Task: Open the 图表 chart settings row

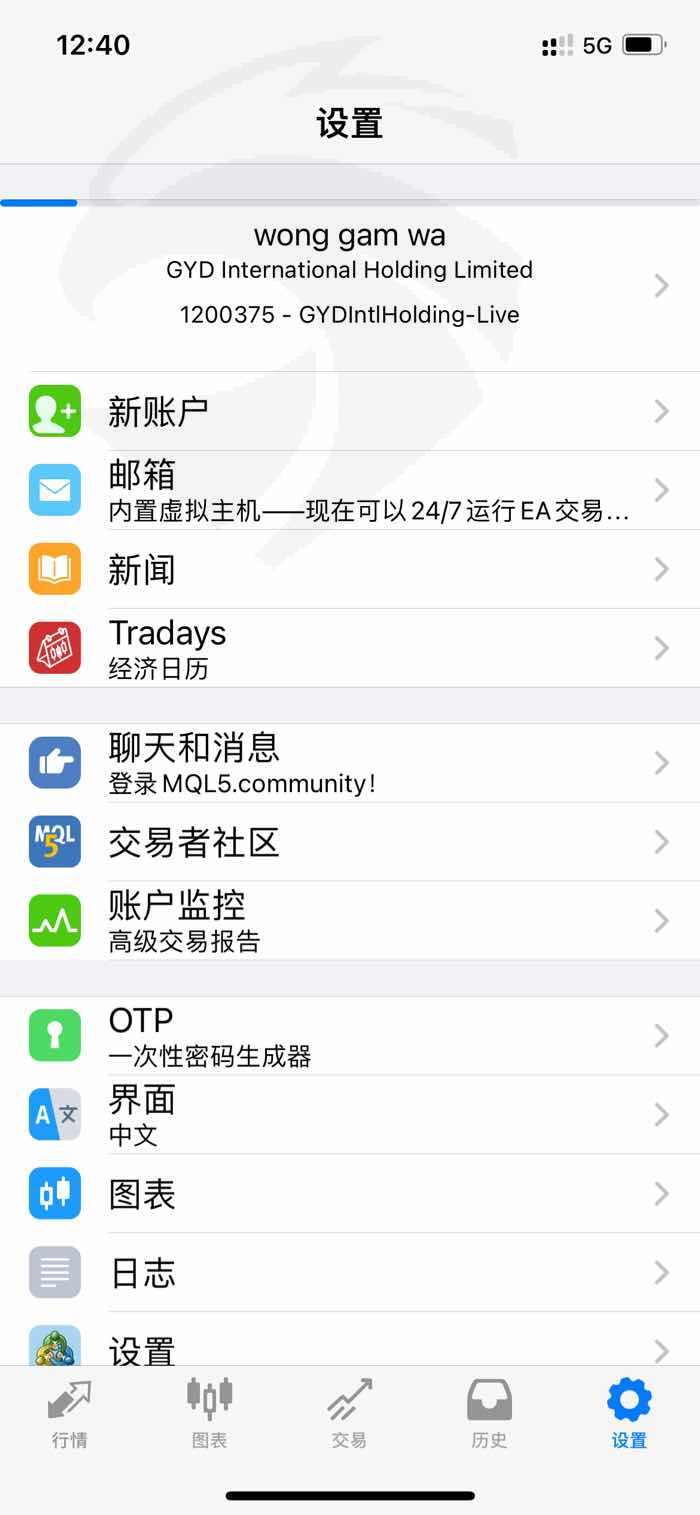Action: 350,1194
